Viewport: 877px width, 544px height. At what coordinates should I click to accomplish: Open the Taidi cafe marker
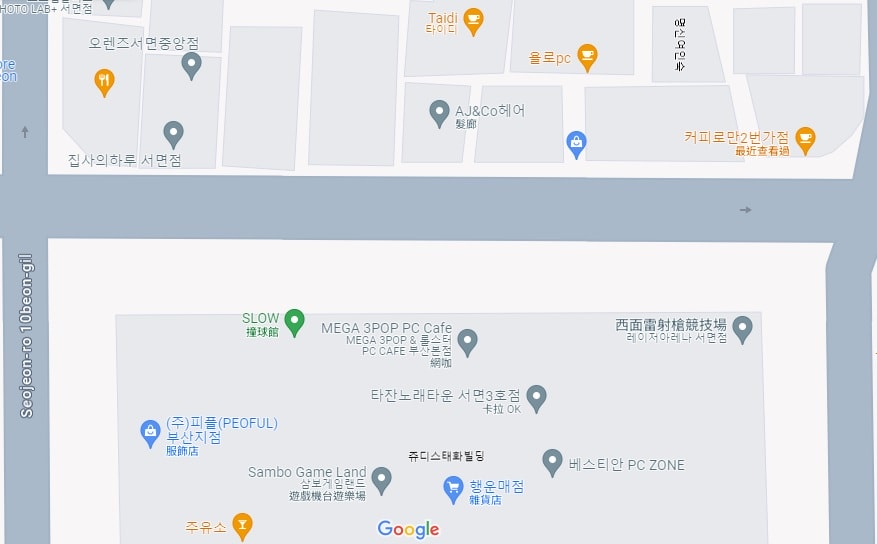coord(473,18)
